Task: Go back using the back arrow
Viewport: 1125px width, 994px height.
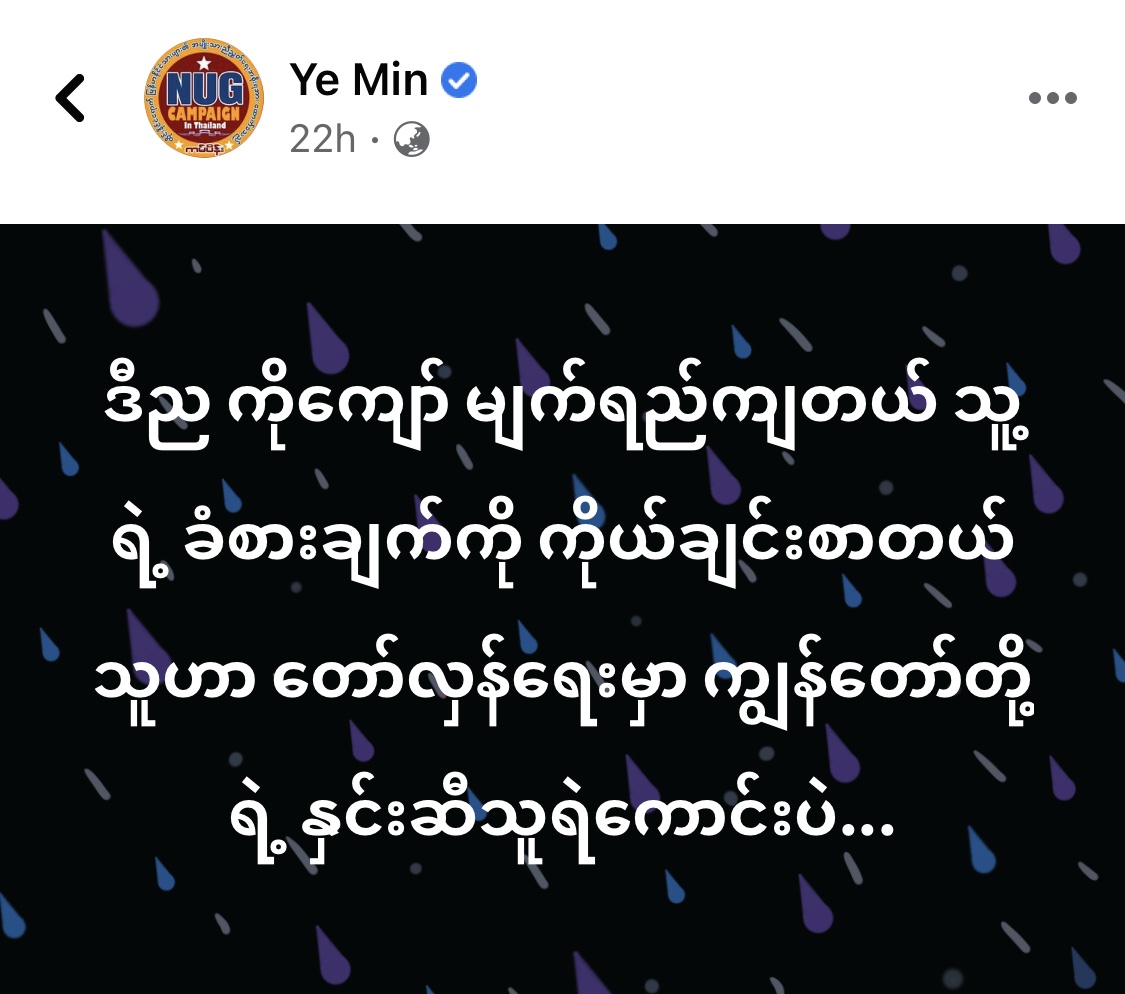Action: [70, 98]
